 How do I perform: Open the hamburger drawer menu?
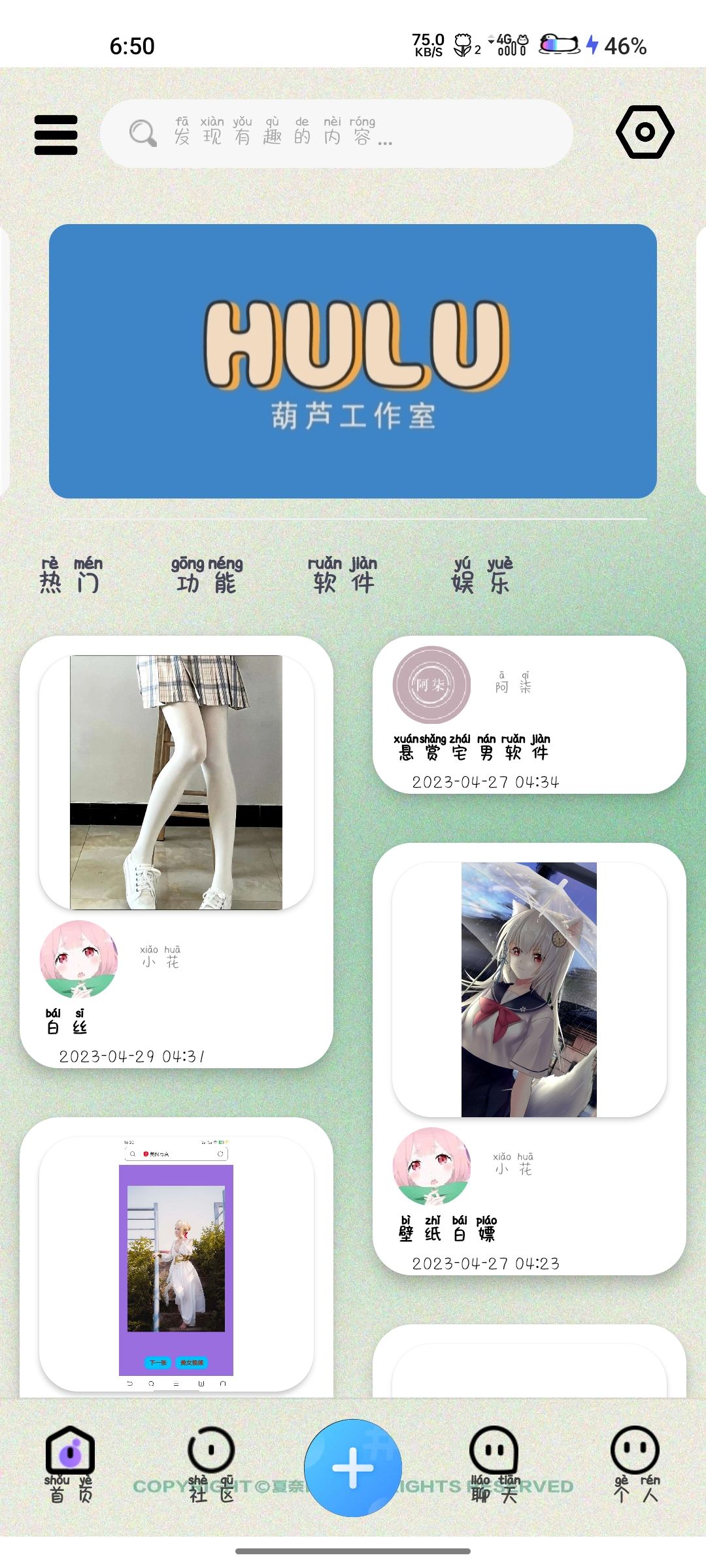click(56, 135)
